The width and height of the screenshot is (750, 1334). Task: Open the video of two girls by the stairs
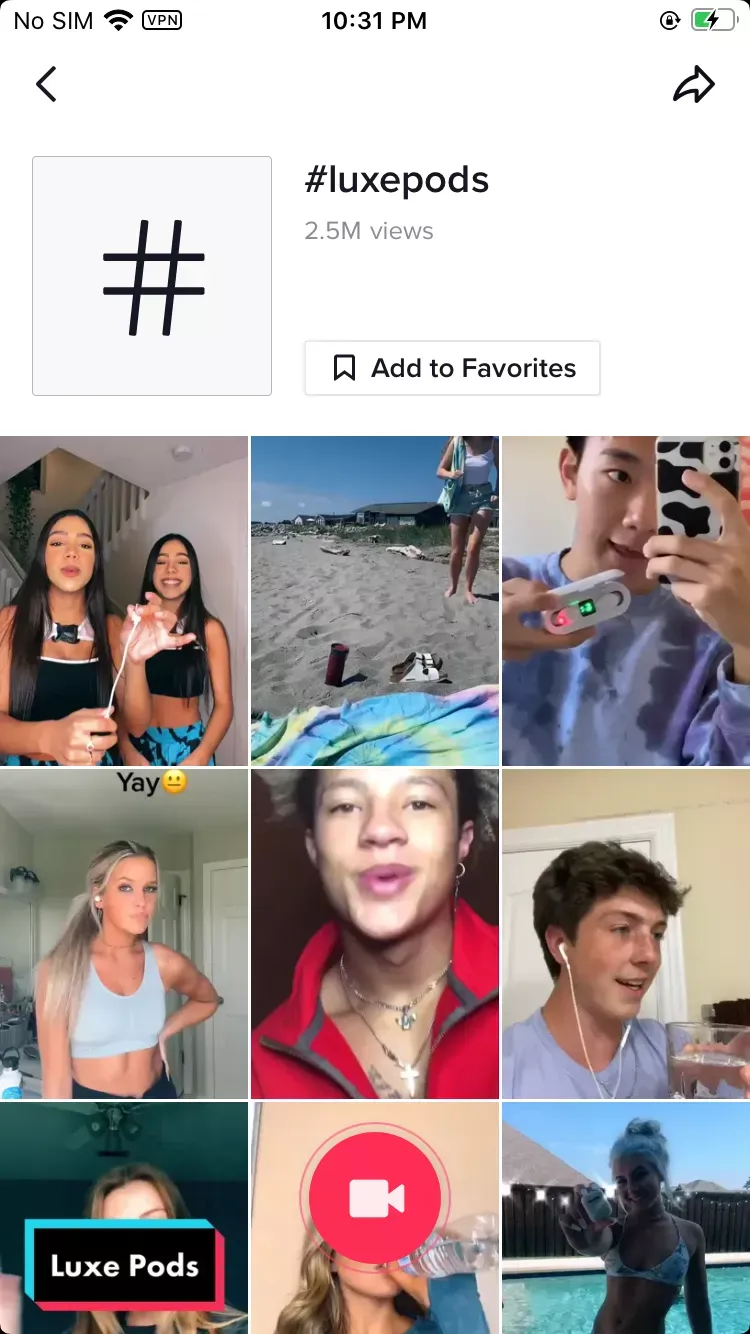[x=124, y=600]
